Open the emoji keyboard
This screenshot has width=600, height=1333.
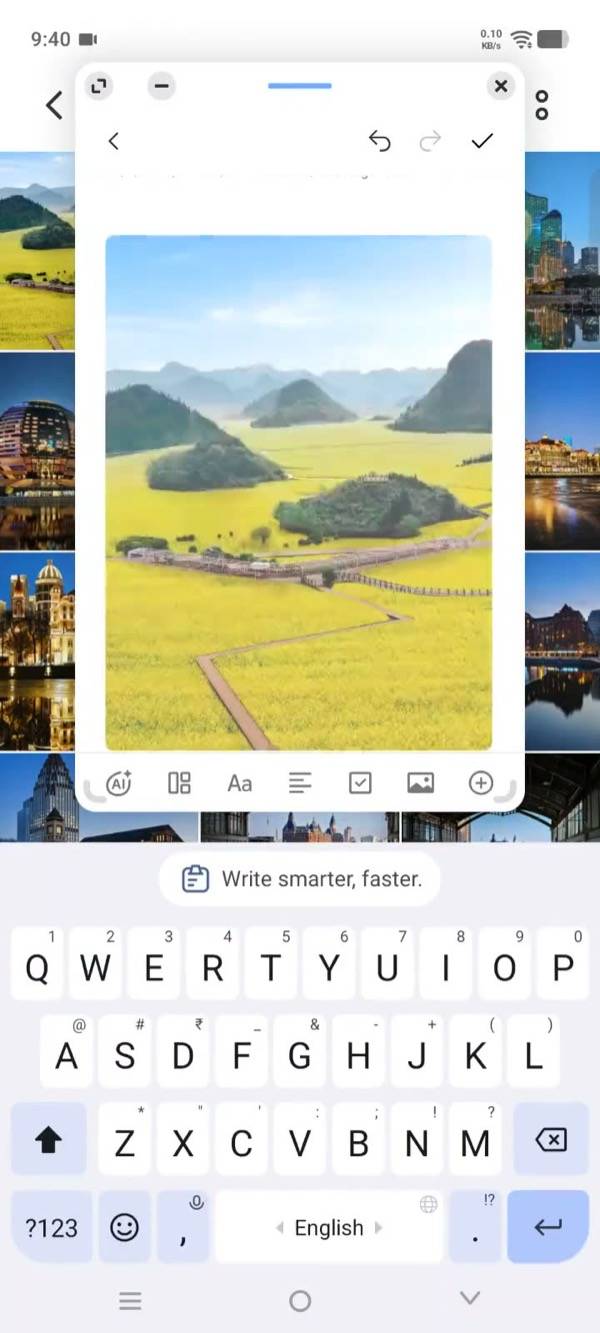124,1227
